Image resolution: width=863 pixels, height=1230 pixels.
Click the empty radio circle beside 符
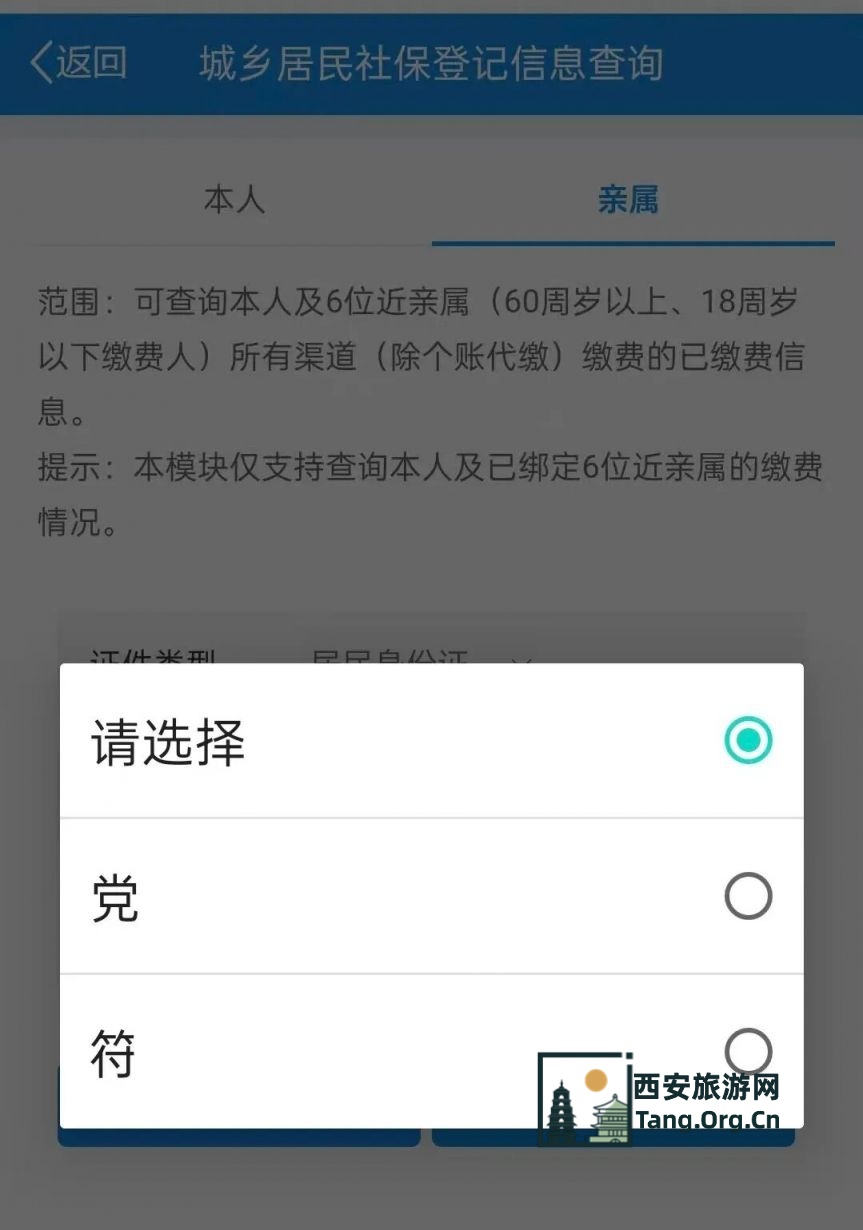point(747,1052)
